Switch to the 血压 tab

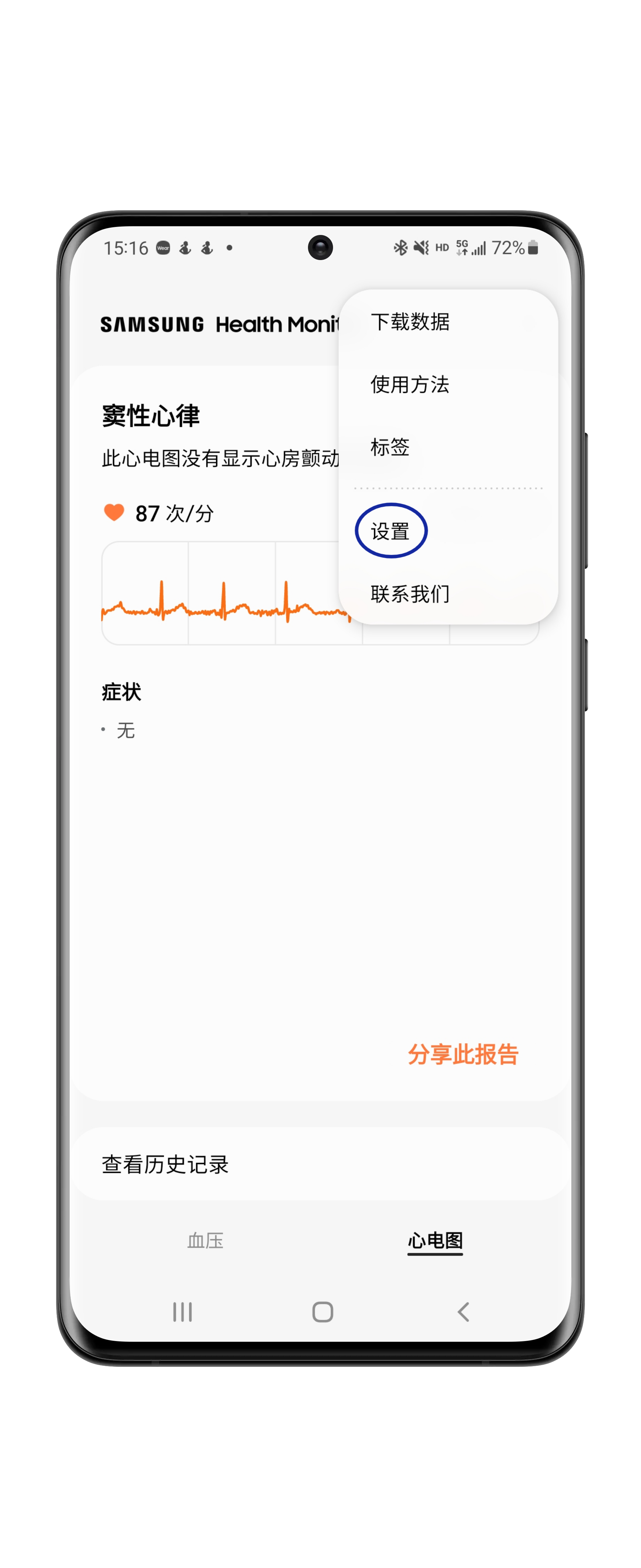pyautogui.click(x=205, y=1241)
